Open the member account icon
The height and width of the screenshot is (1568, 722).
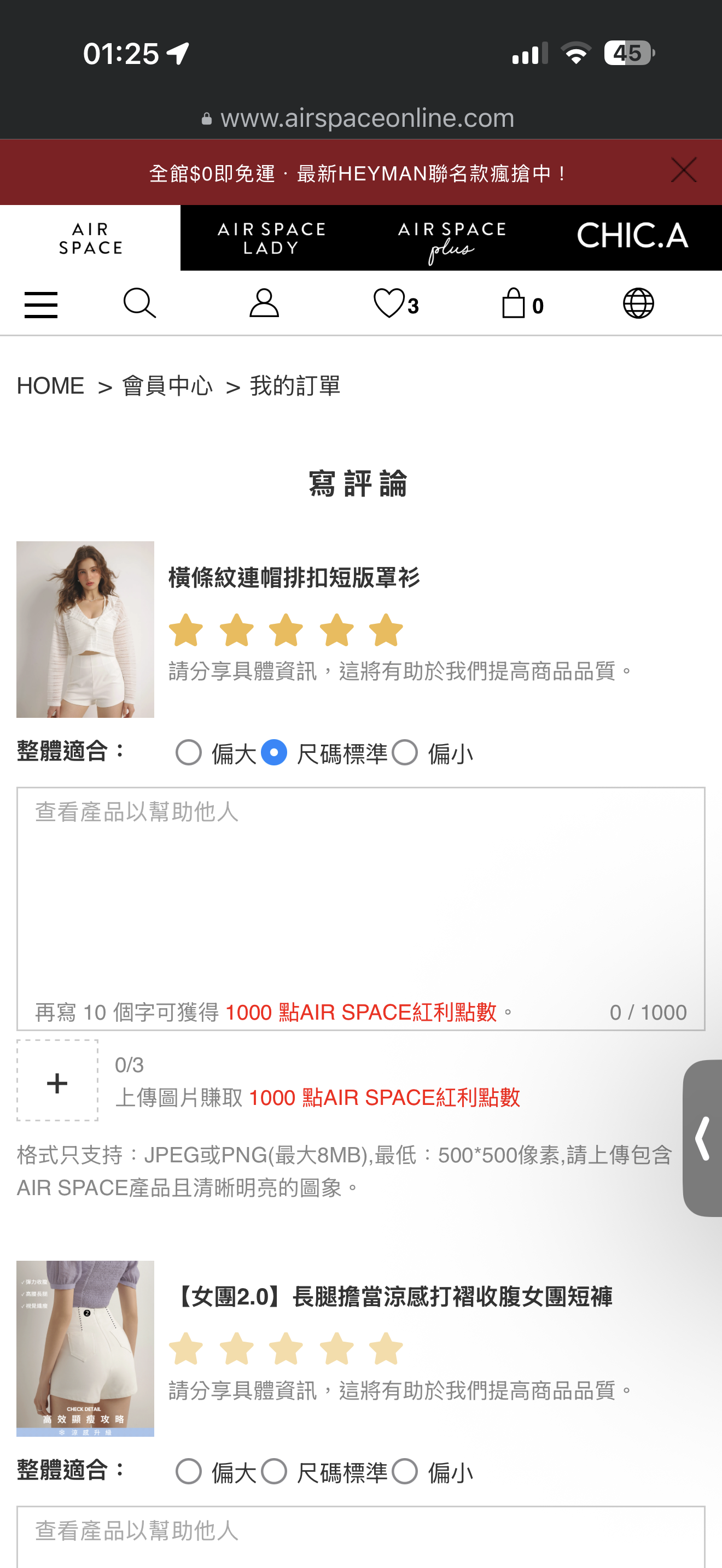pyautogui.click(x=264, y=303)
